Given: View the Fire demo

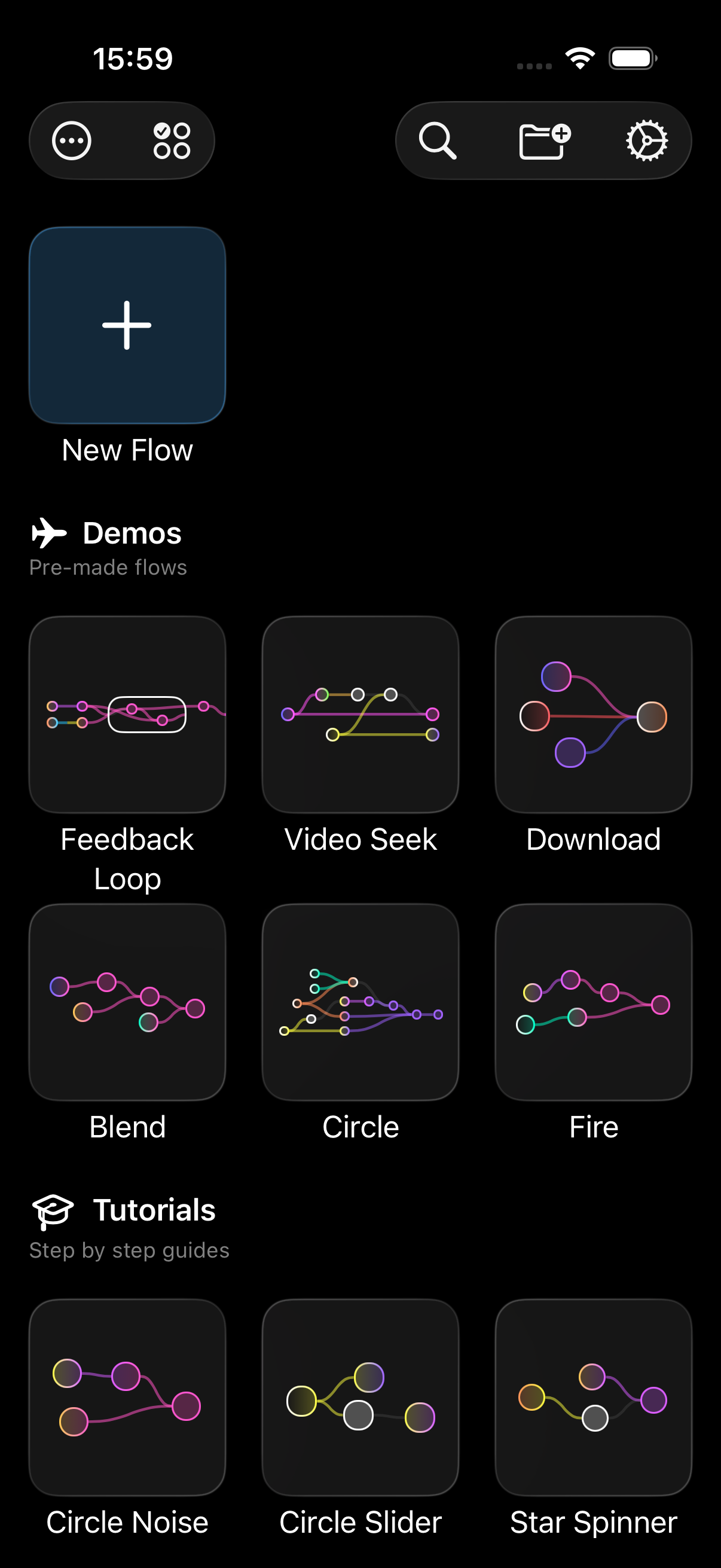Looking at the screenshot, I should click(x=593, y=1002).
